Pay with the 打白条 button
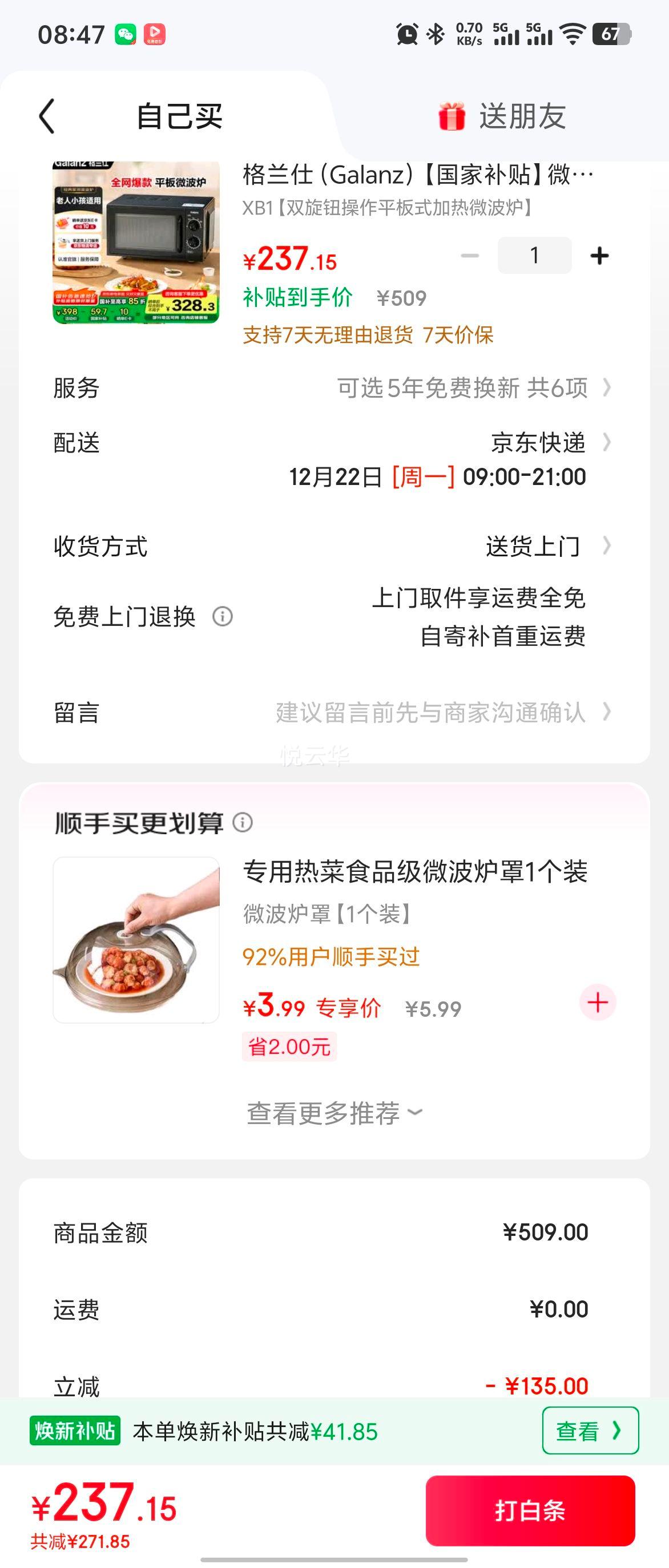The image size is (669, 1568). [530, 1510]
